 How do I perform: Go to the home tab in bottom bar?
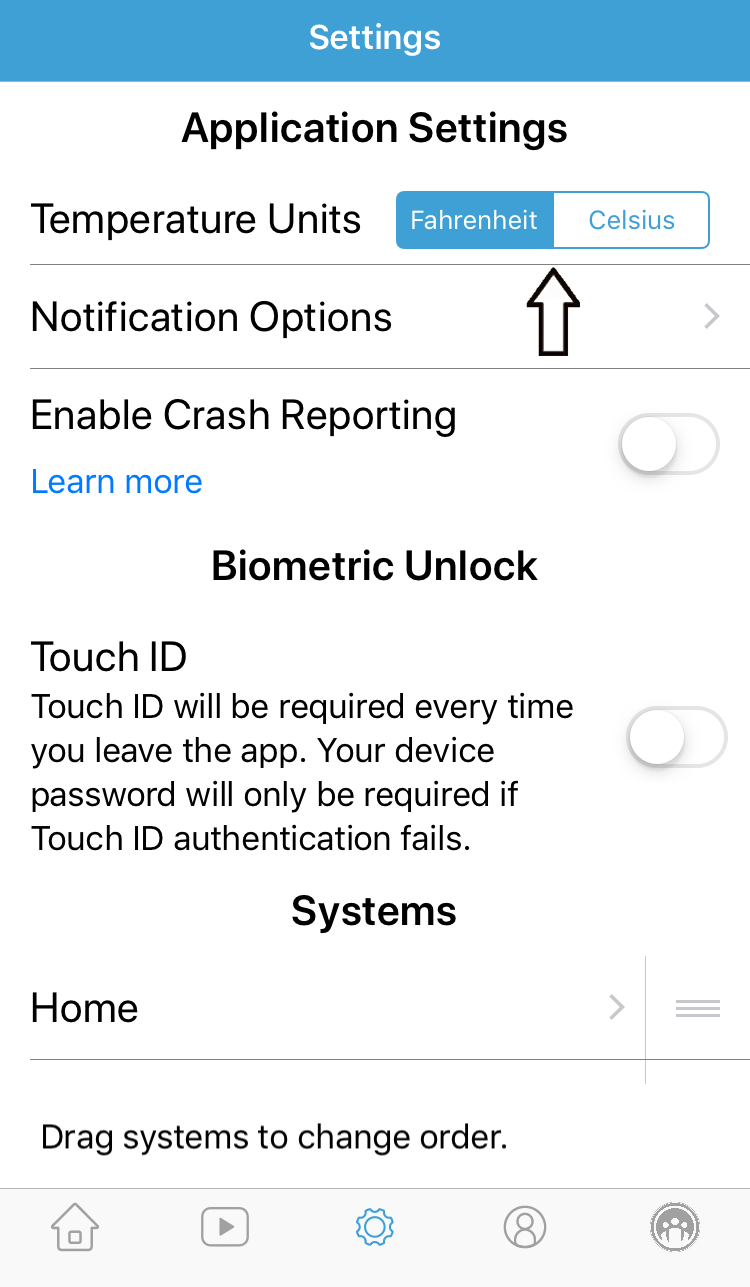pyautogui.click(x=75, y=1226)
